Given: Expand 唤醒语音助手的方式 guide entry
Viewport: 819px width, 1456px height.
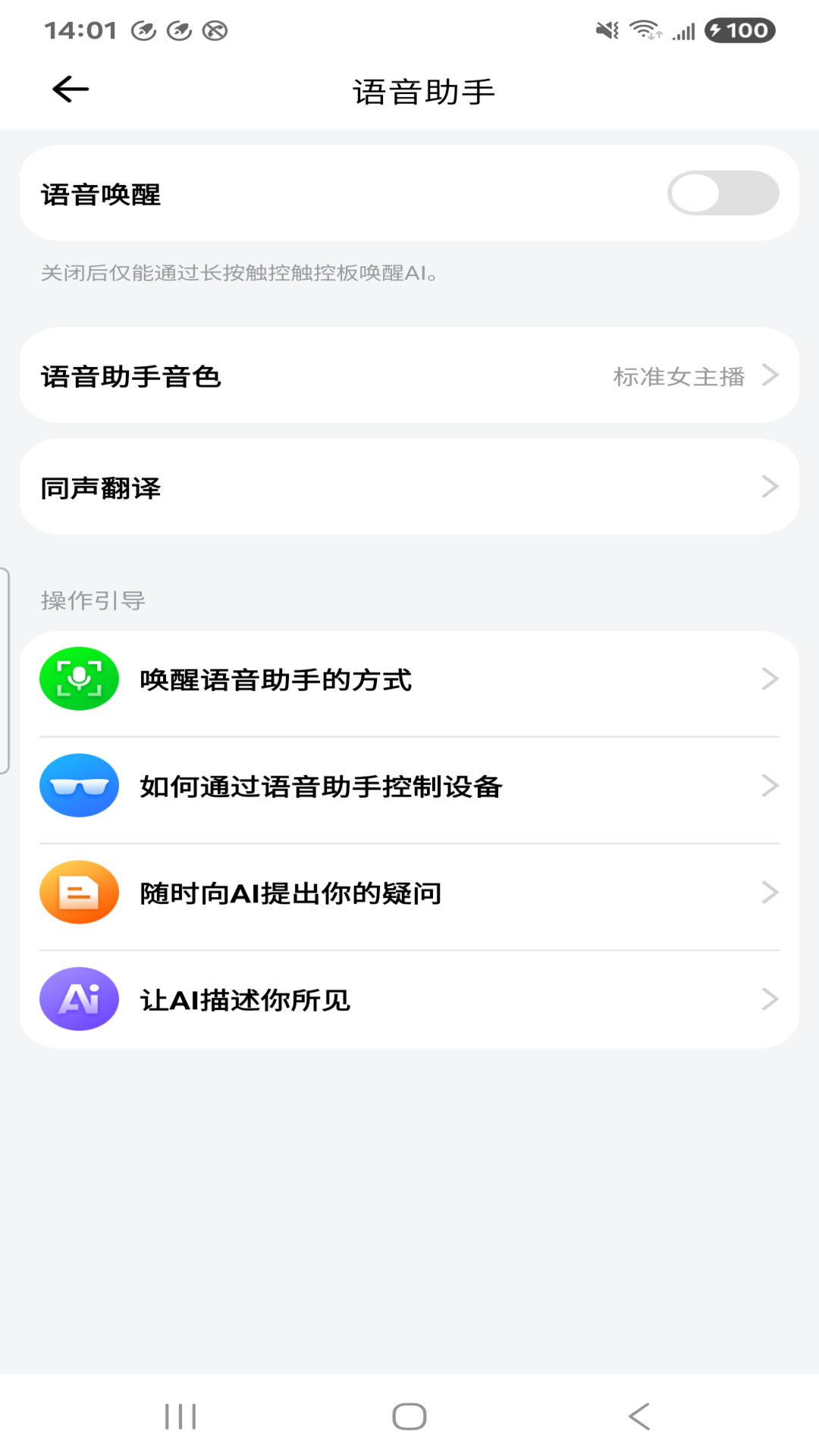Looking at the screenshot, I should (x=771, y=679).
